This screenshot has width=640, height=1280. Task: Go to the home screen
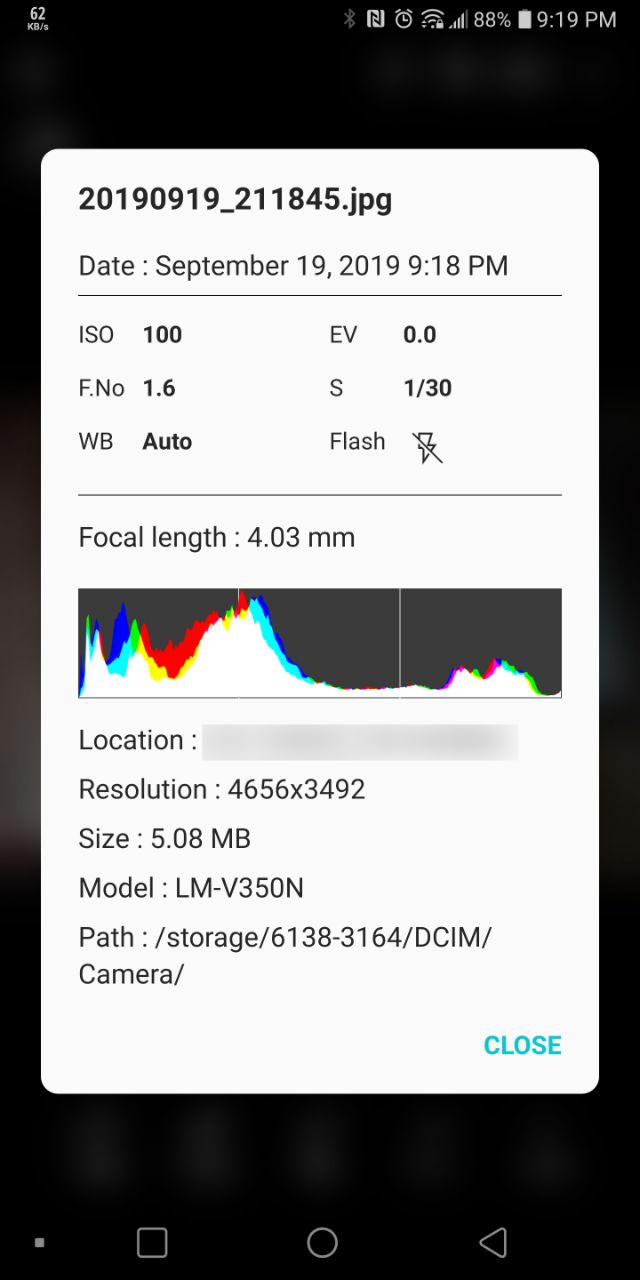322,1242
